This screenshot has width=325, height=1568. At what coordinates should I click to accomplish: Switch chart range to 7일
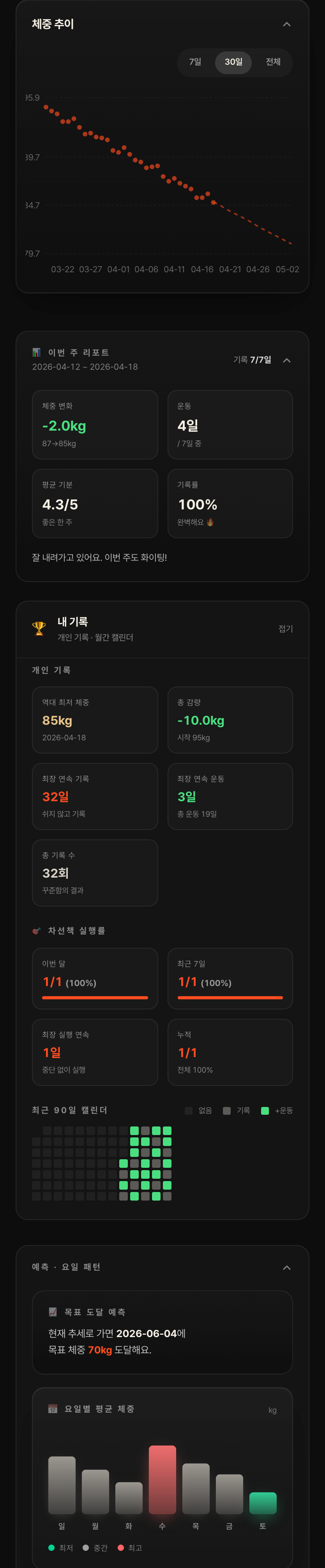tap(195, 62)
